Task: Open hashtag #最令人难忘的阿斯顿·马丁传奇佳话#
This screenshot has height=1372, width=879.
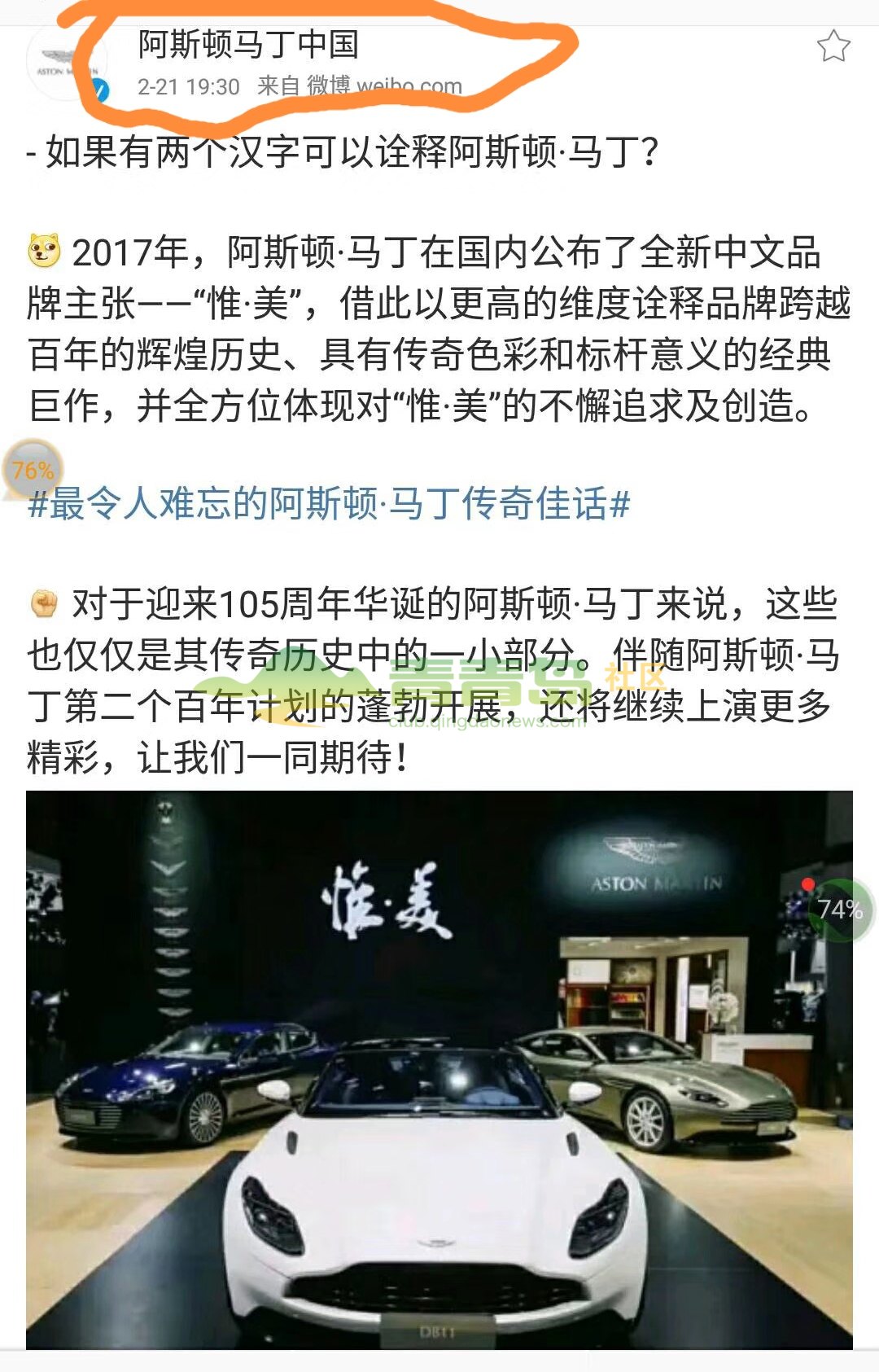Action: (x=329, y=503)
